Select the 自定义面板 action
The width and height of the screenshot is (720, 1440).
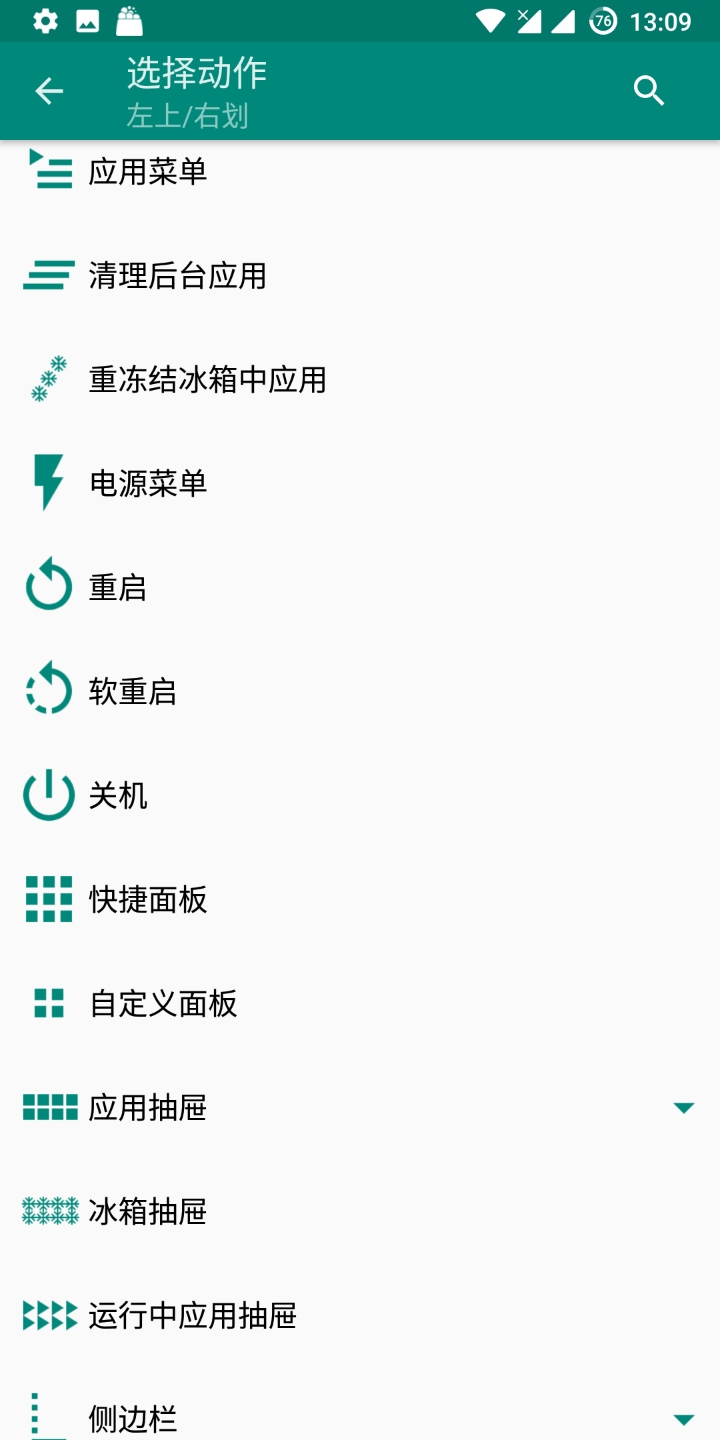(163, 1004)
